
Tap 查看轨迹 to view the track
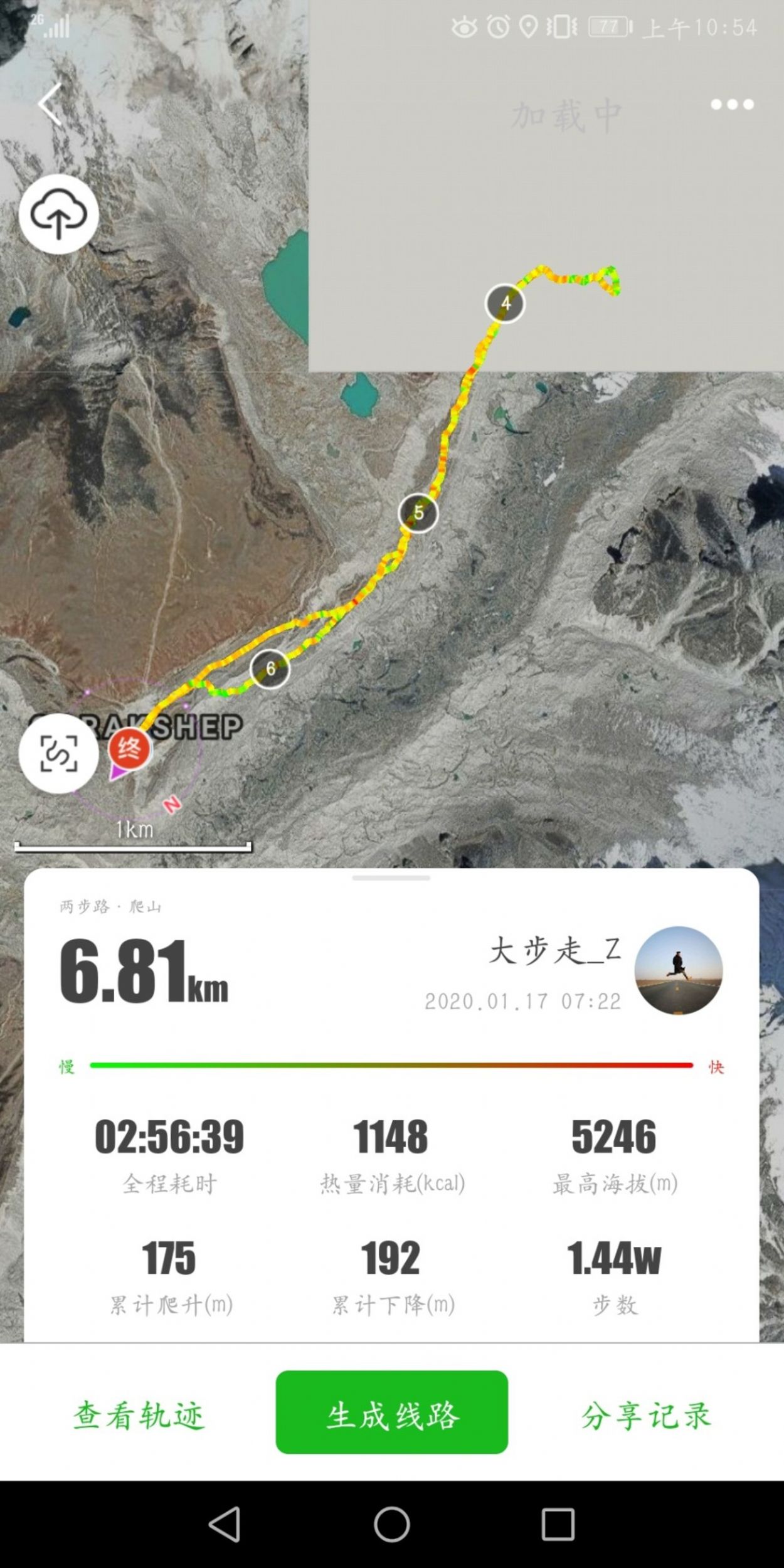139,1416
